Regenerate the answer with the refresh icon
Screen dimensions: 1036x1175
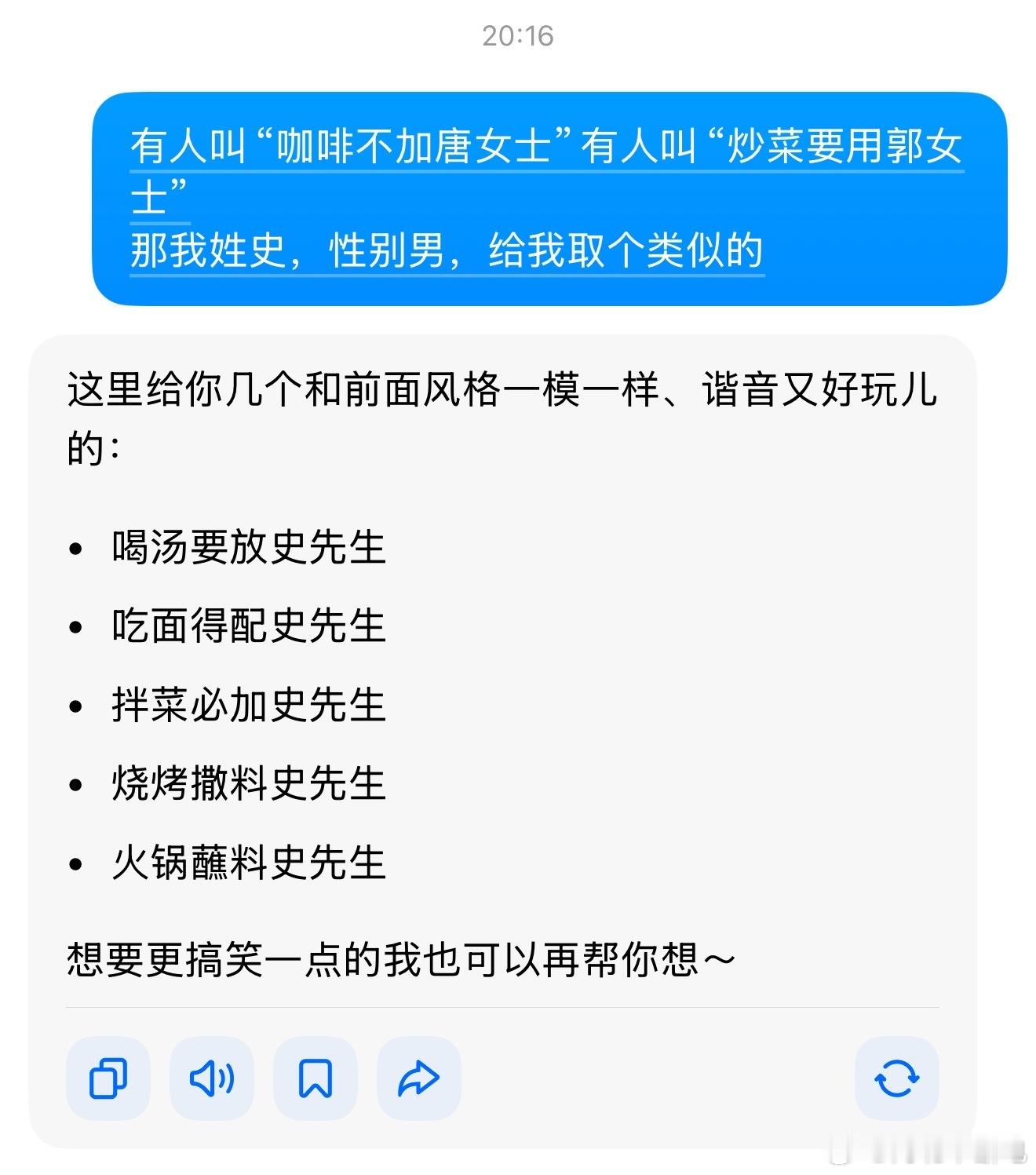(x=896, y=1078)
